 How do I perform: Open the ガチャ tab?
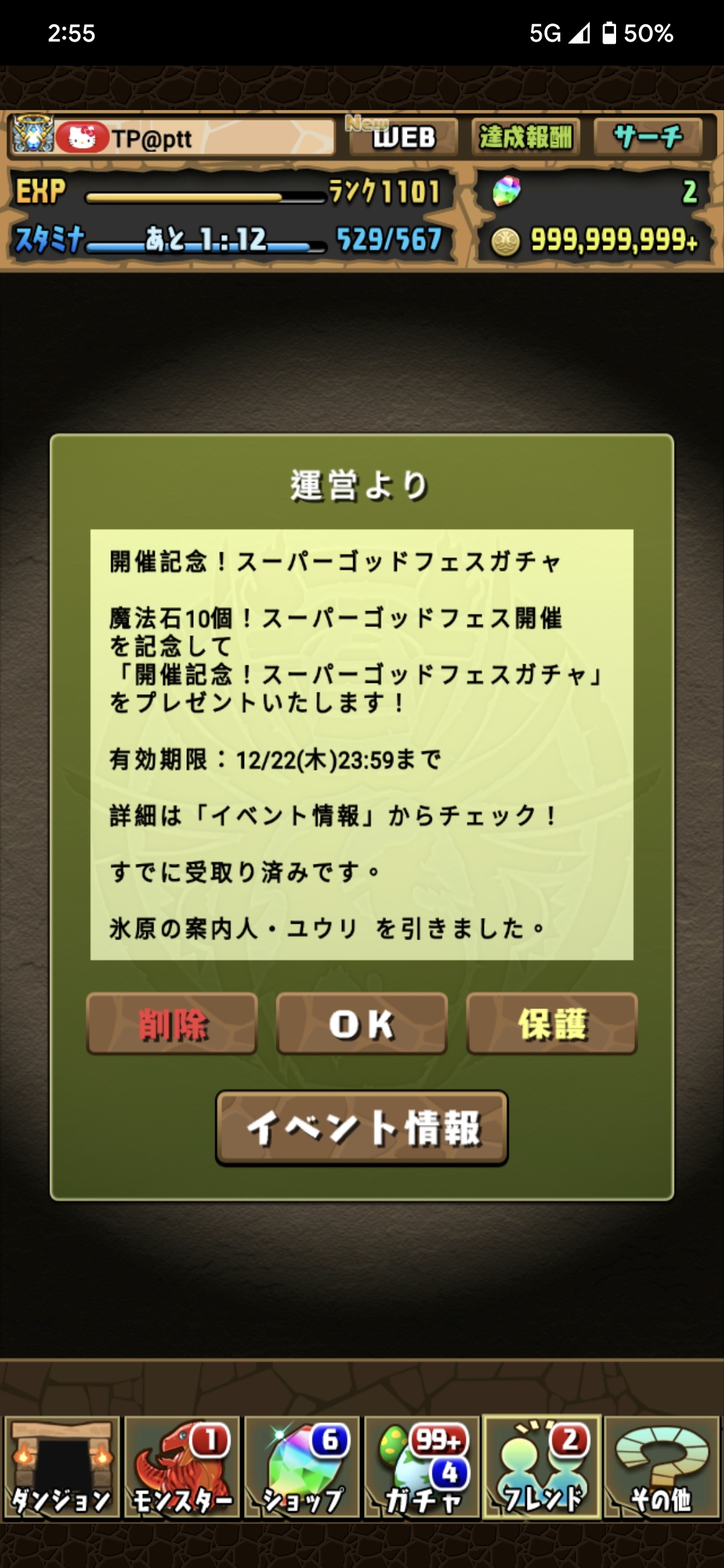pos(422,1467)
